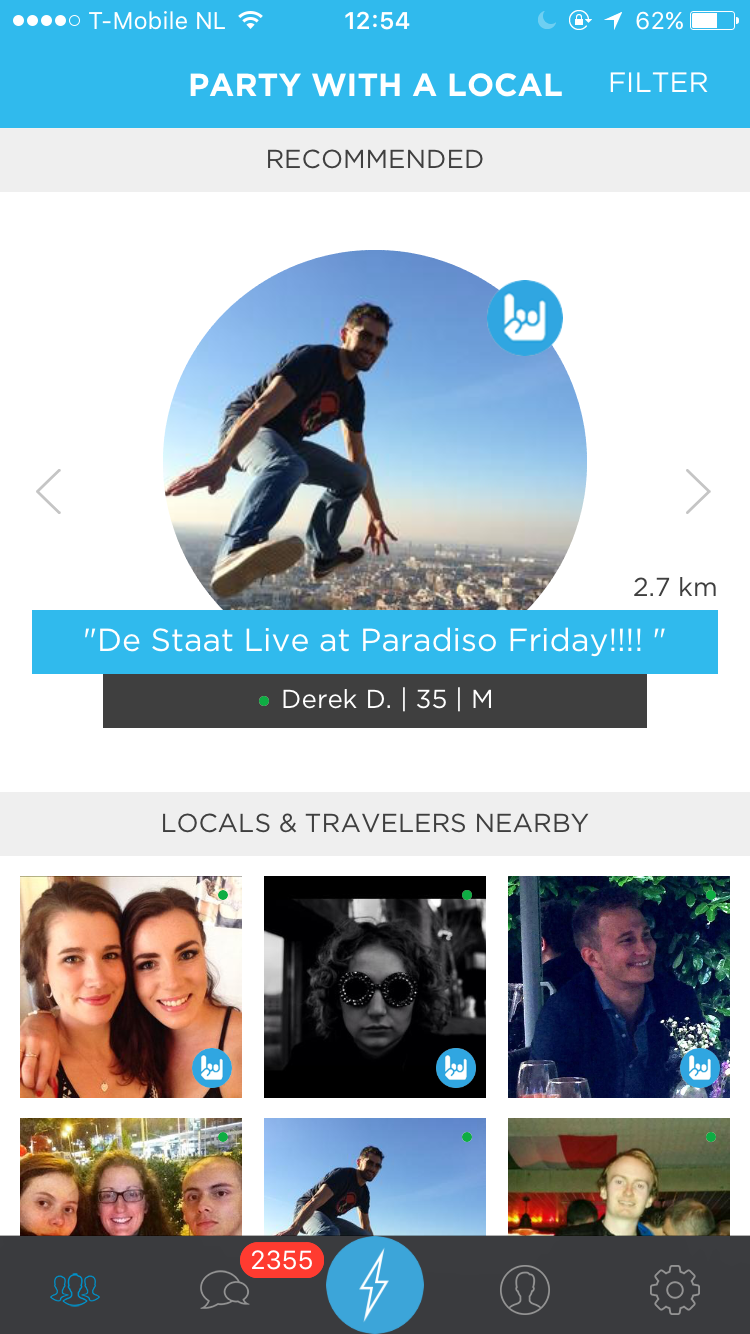
Task: Tap the lightning bolt party button
Action: click(375, 1285)
